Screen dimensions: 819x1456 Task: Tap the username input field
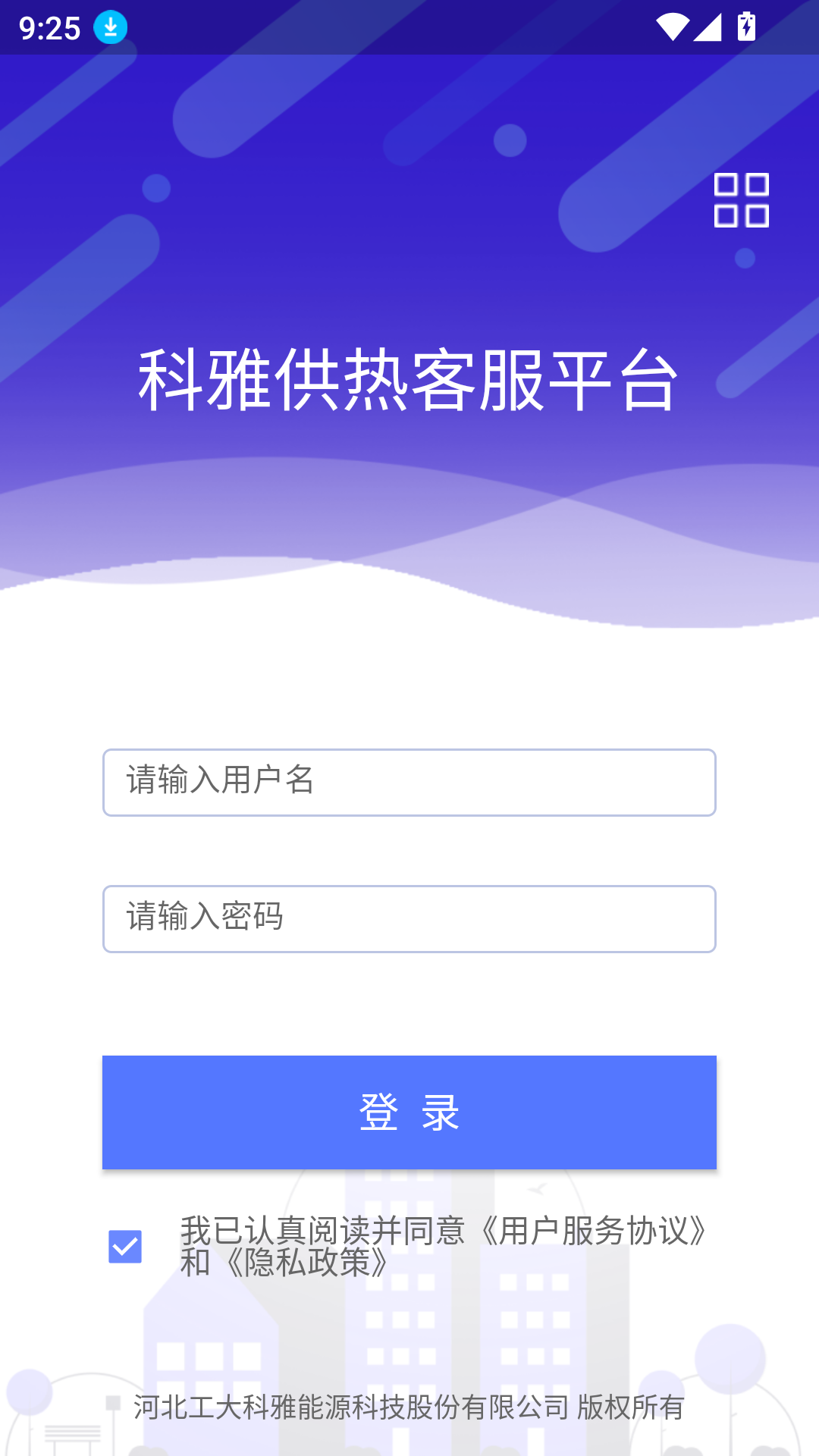click(x=409, y=782)
